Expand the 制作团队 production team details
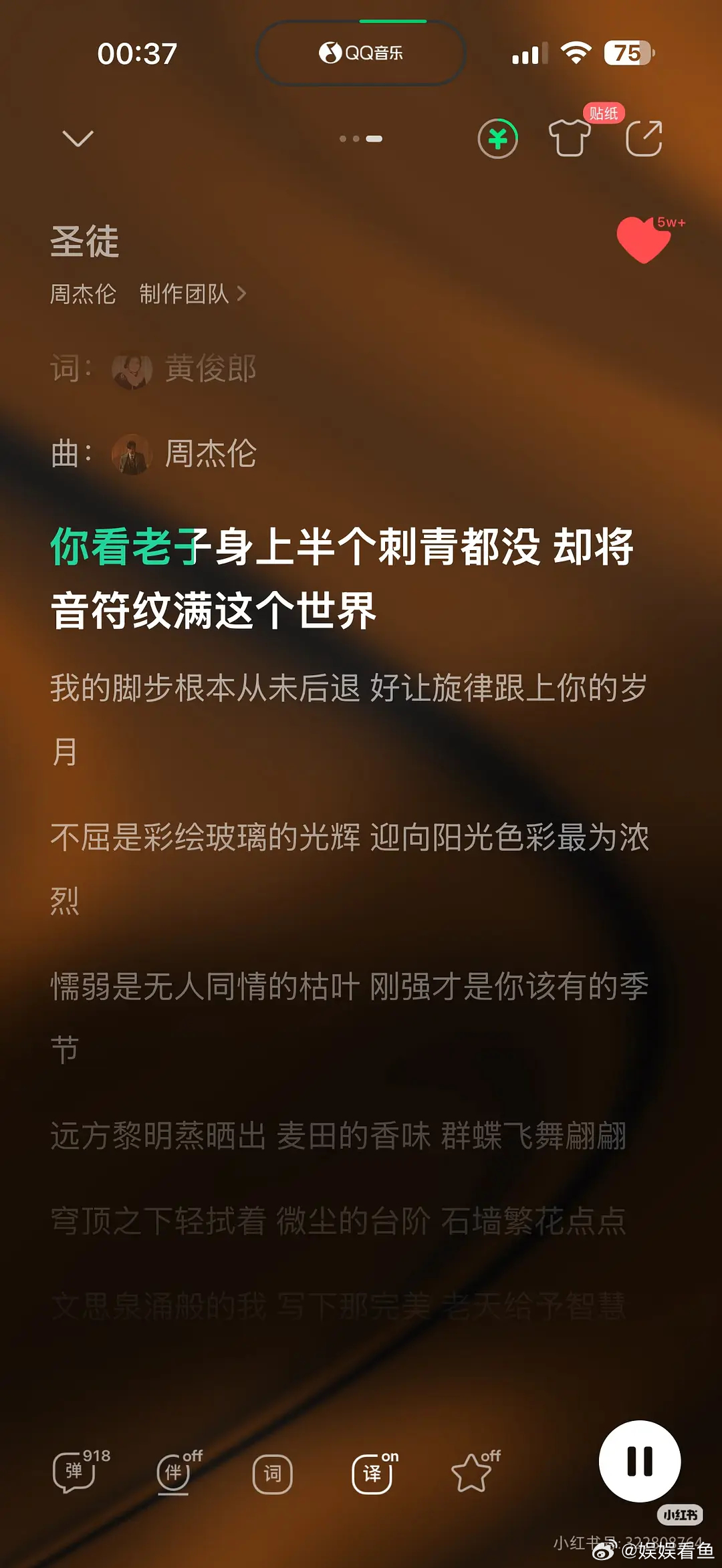The image size is (722, 1568). 186,294
